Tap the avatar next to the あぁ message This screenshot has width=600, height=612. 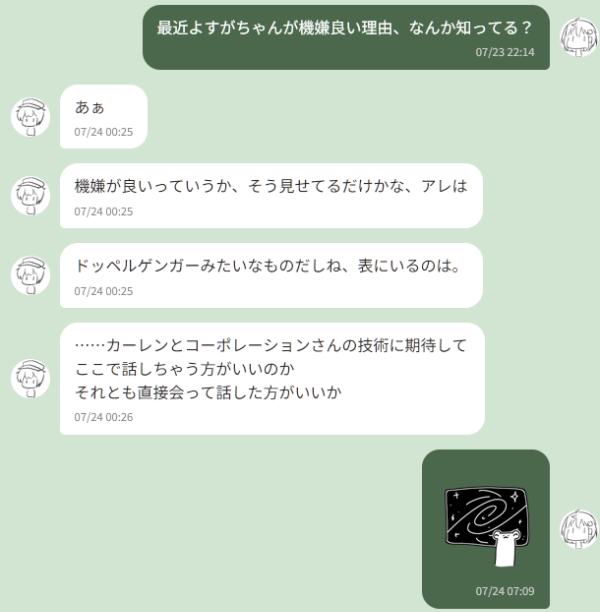(x=30, y=118)
